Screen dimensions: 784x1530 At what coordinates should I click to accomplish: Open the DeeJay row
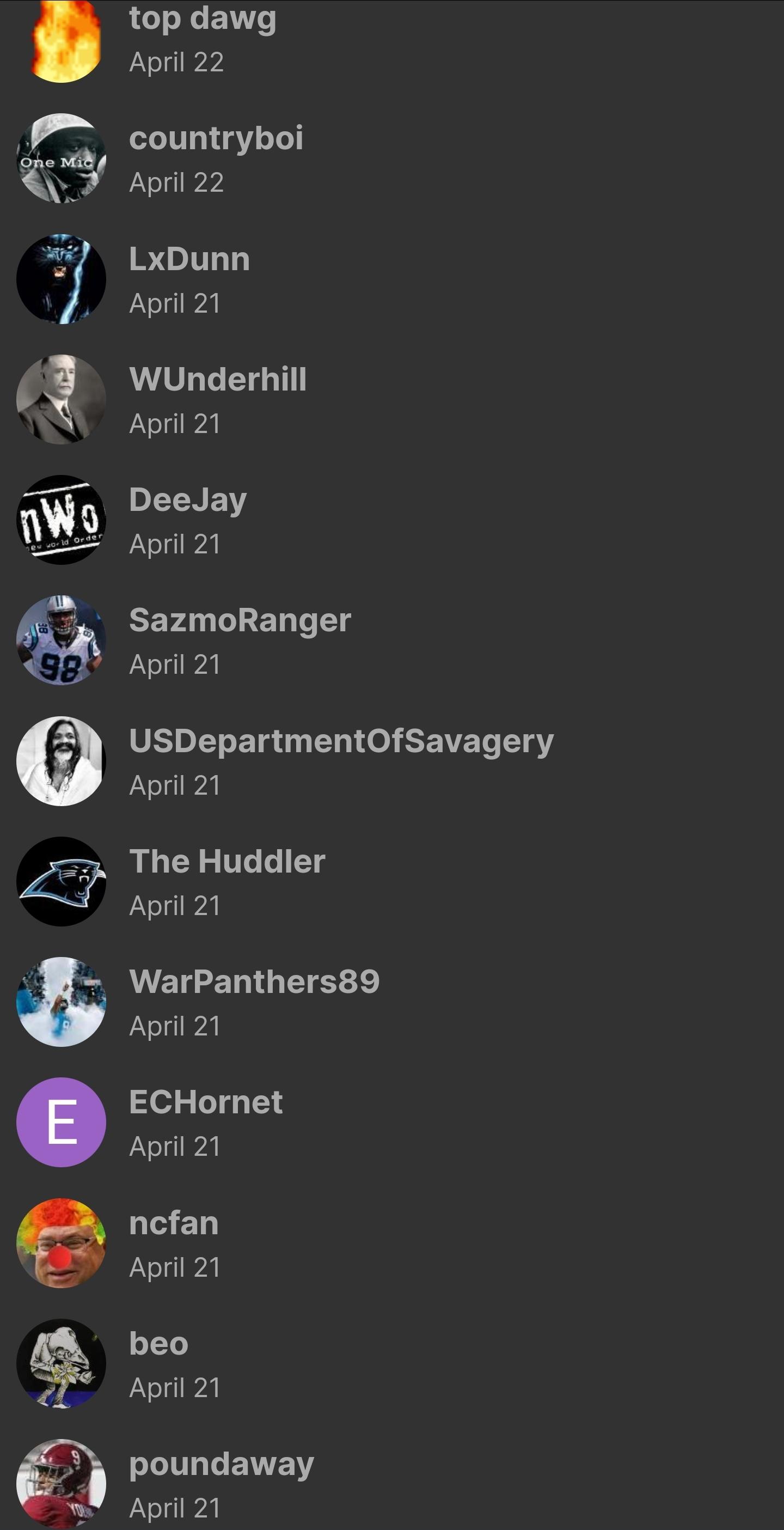(391, 520)
